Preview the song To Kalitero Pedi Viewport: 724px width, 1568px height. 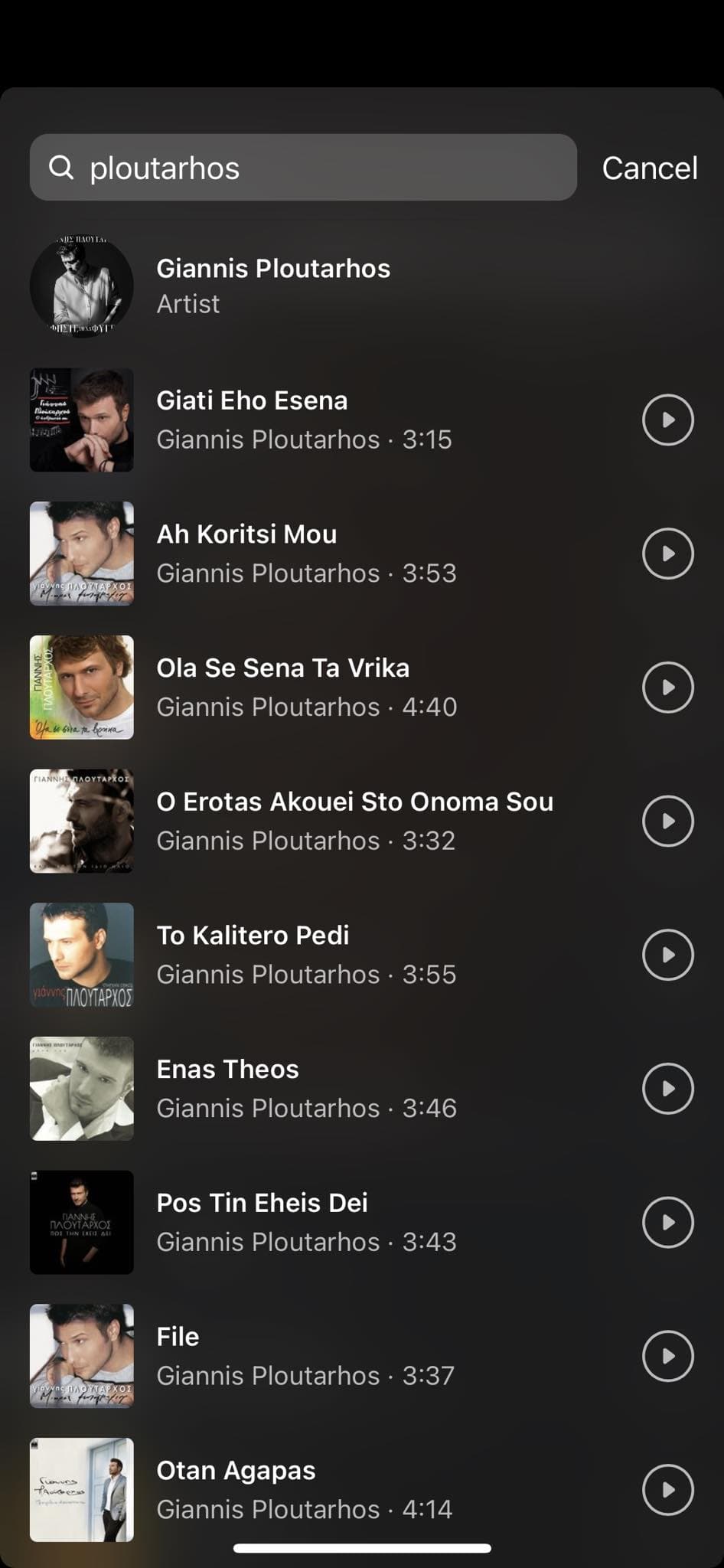(667, 955)
